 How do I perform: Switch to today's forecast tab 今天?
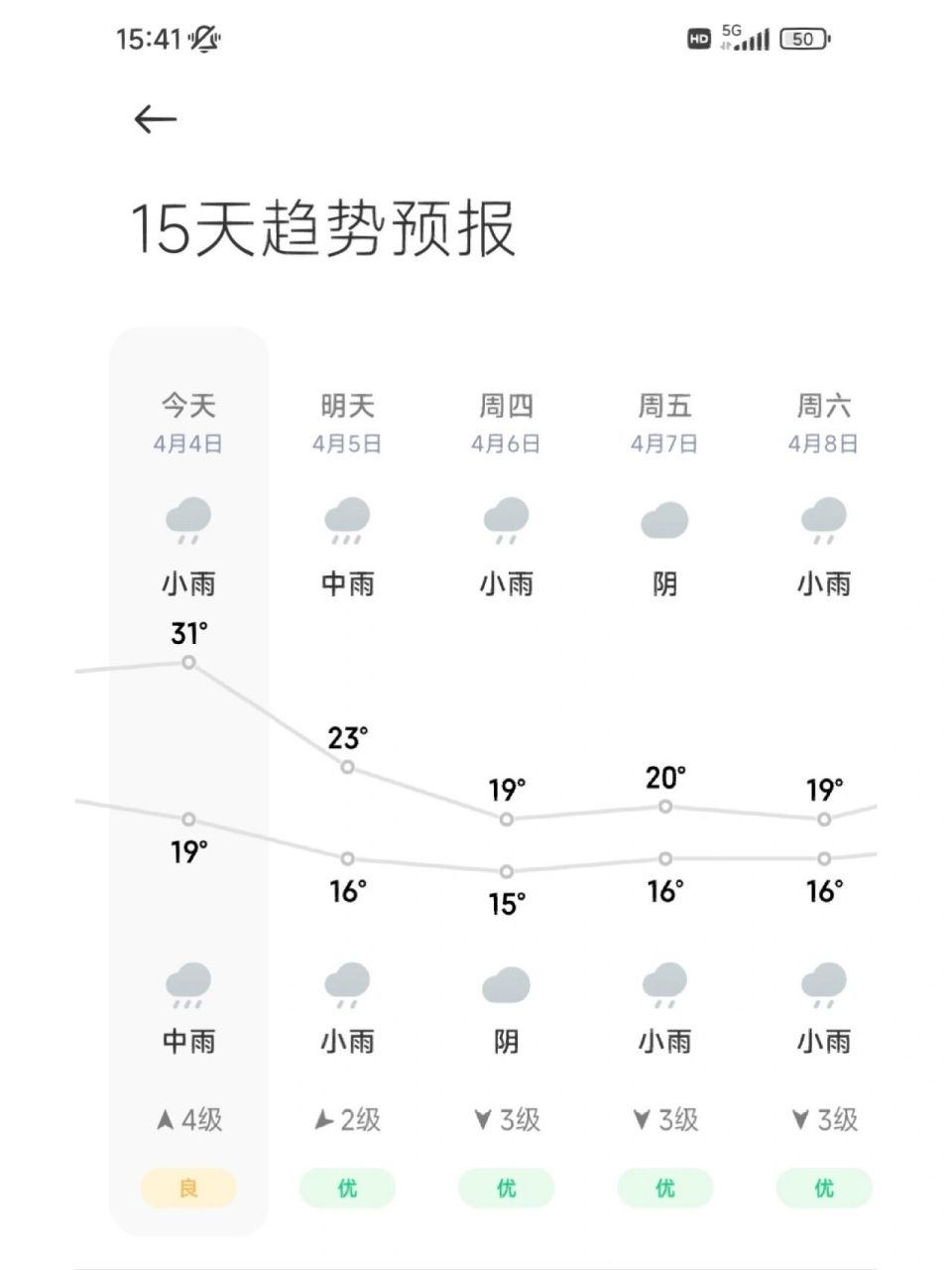pos(188,405)
